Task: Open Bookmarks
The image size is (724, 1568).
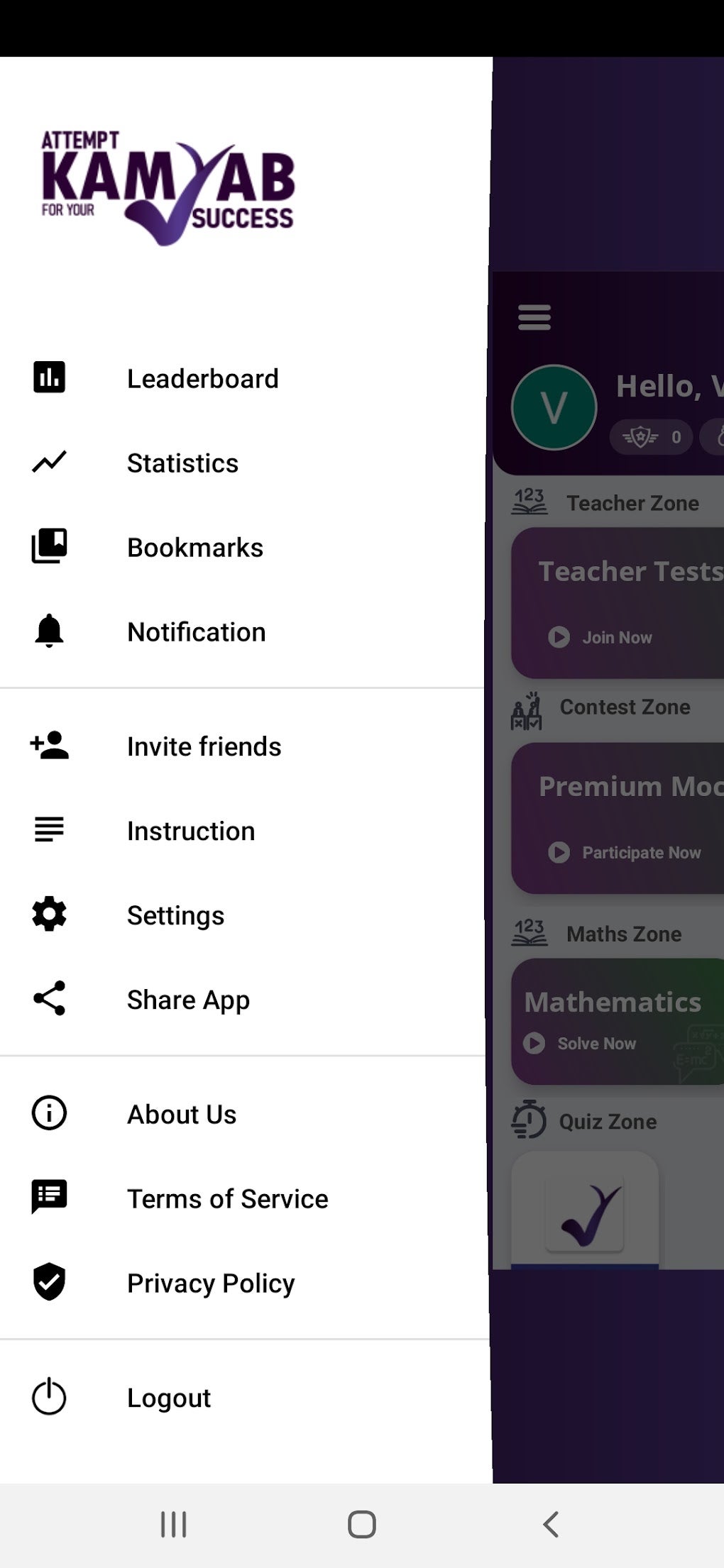Action: (x=194, y=548)
